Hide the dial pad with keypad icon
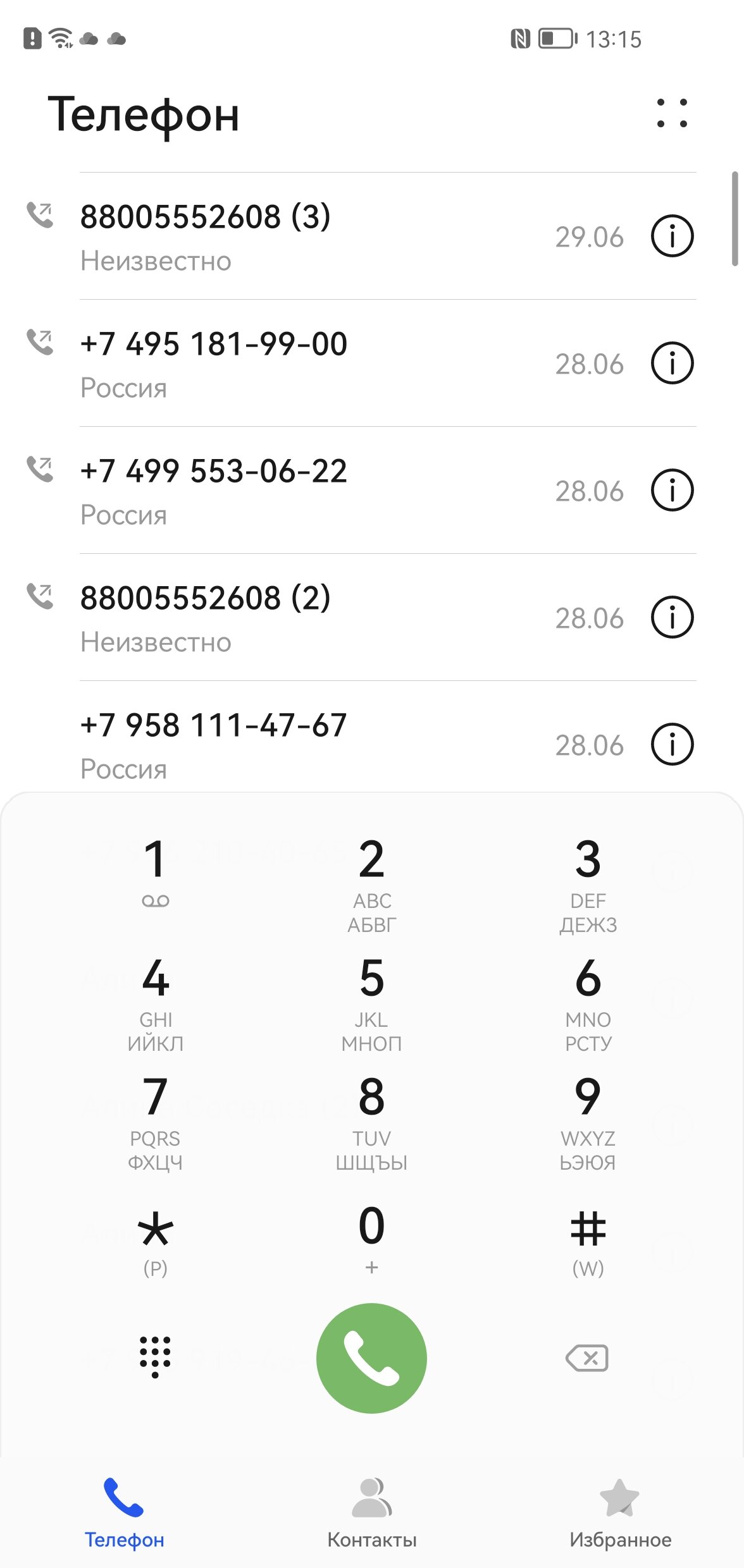Screen dimensions: 744x1568 (x=155, y=1357)
